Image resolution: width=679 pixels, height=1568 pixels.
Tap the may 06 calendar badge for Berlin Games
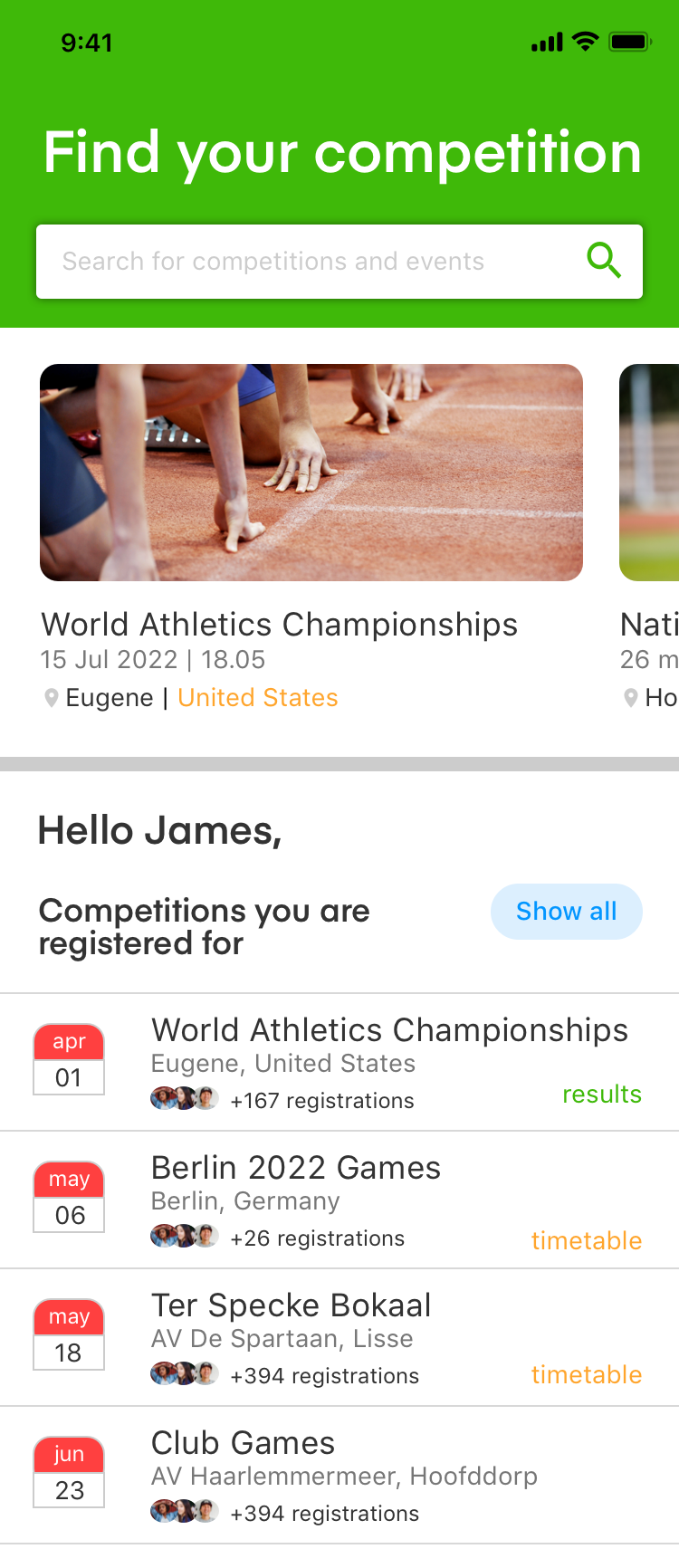[x=69, y=1197]
